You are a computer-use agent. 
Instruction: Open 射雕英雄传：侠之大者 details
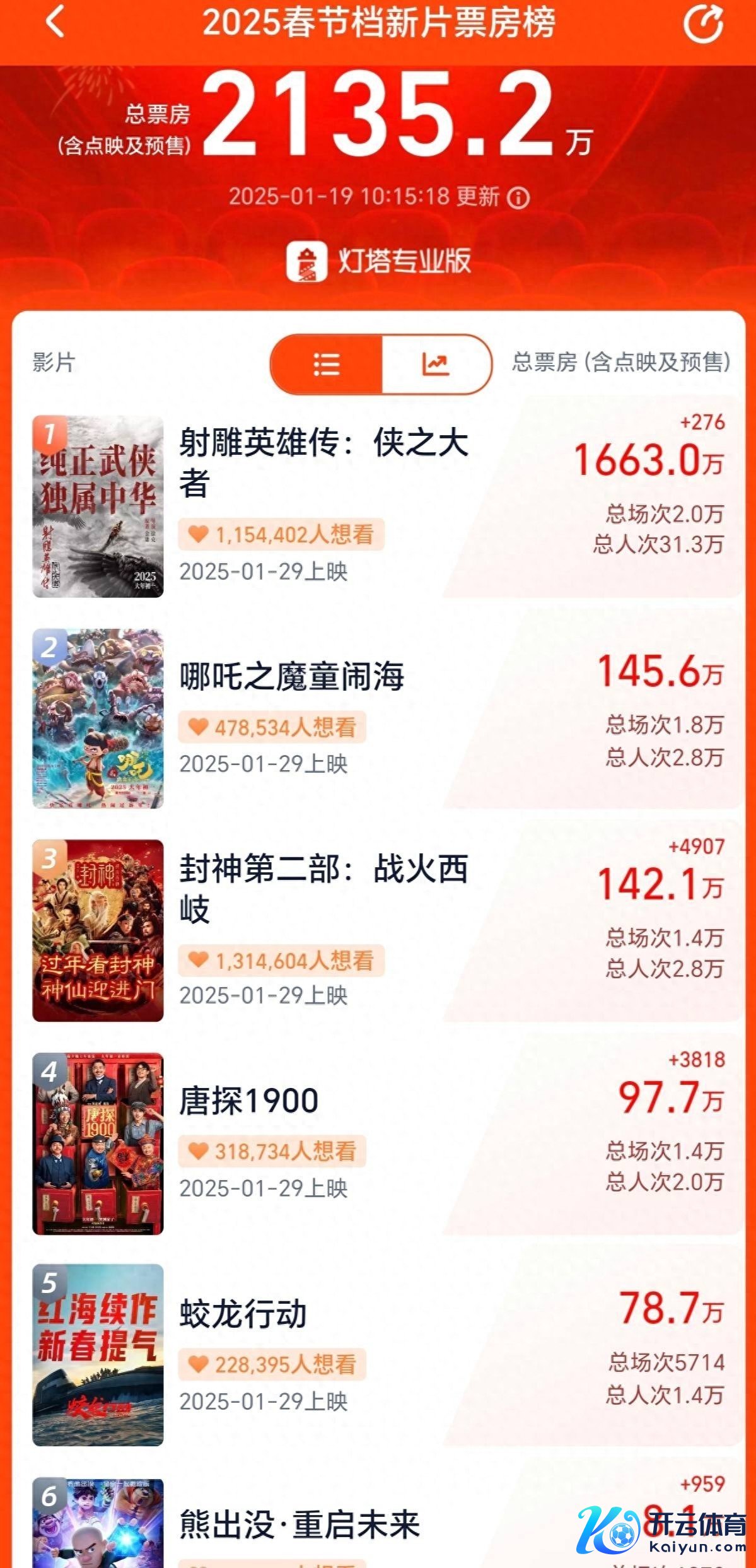click(x=323, y=461)
